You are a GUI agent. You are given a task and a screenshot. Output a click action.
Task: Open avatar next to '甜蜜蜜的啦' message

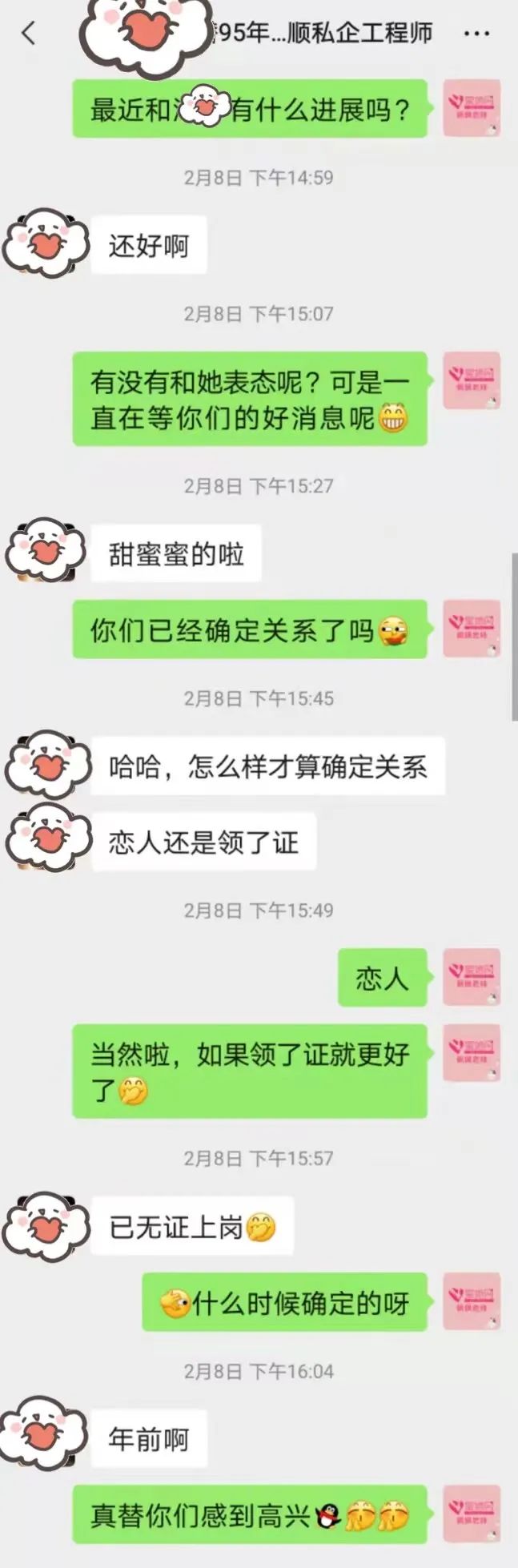pos(46,551)
